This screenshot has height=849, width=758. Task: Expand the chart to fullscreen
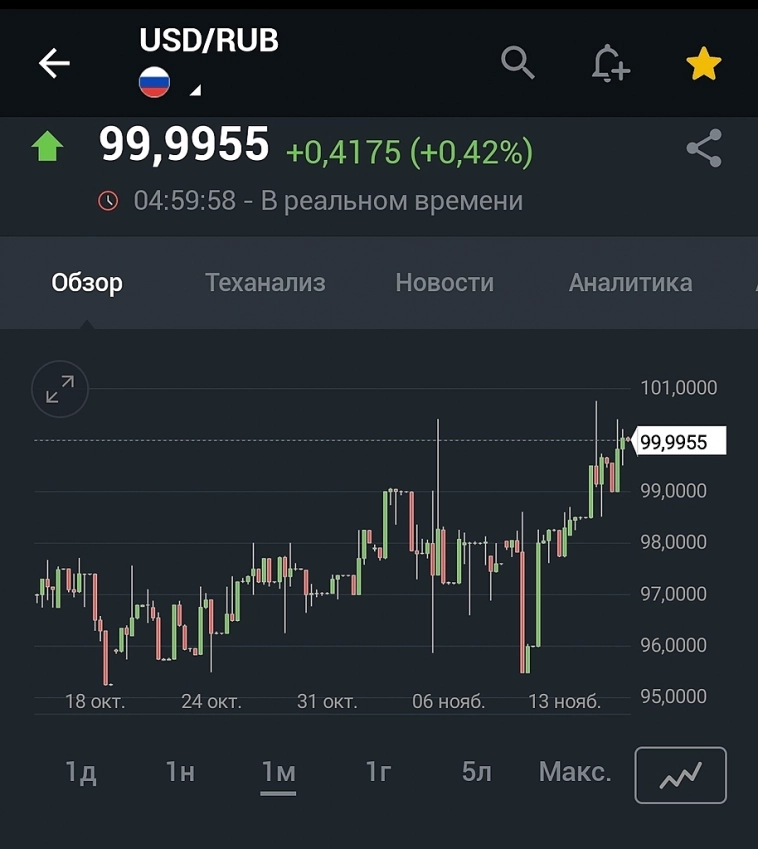[x=60, y=390]
